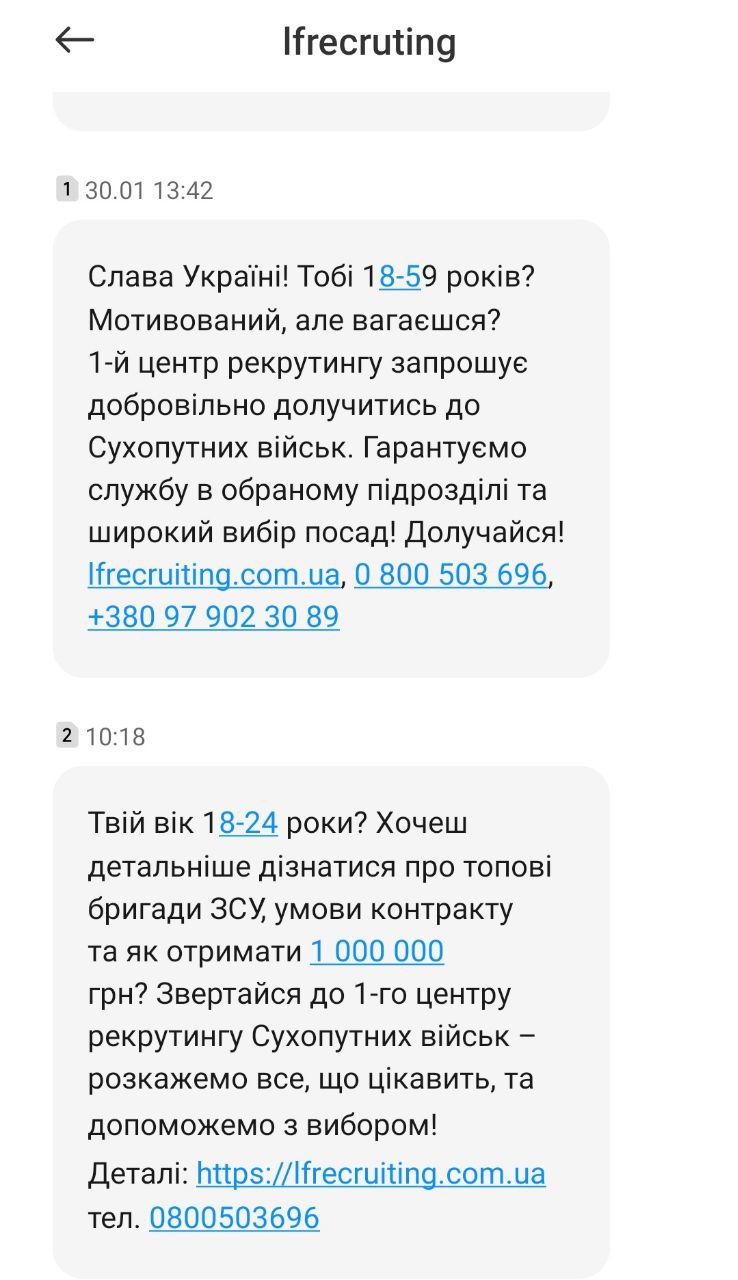Tap the +380 97 902 30 89 number
The width and height of the screenshot is (738, 1280).
(213, 617)
